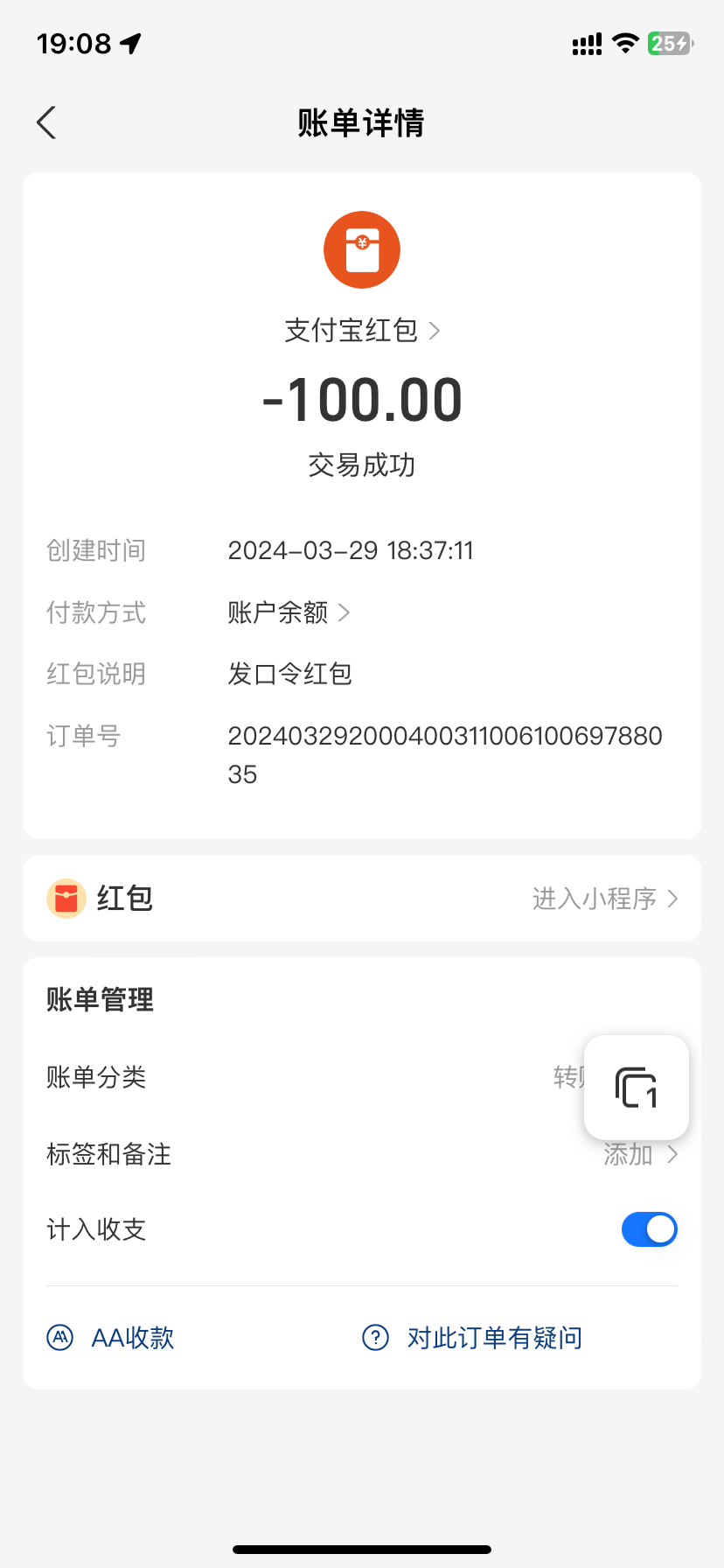The image size is (724, 1568).
Task: Turn off the 计入收支 switch
Action: (x=649, y=1229)
